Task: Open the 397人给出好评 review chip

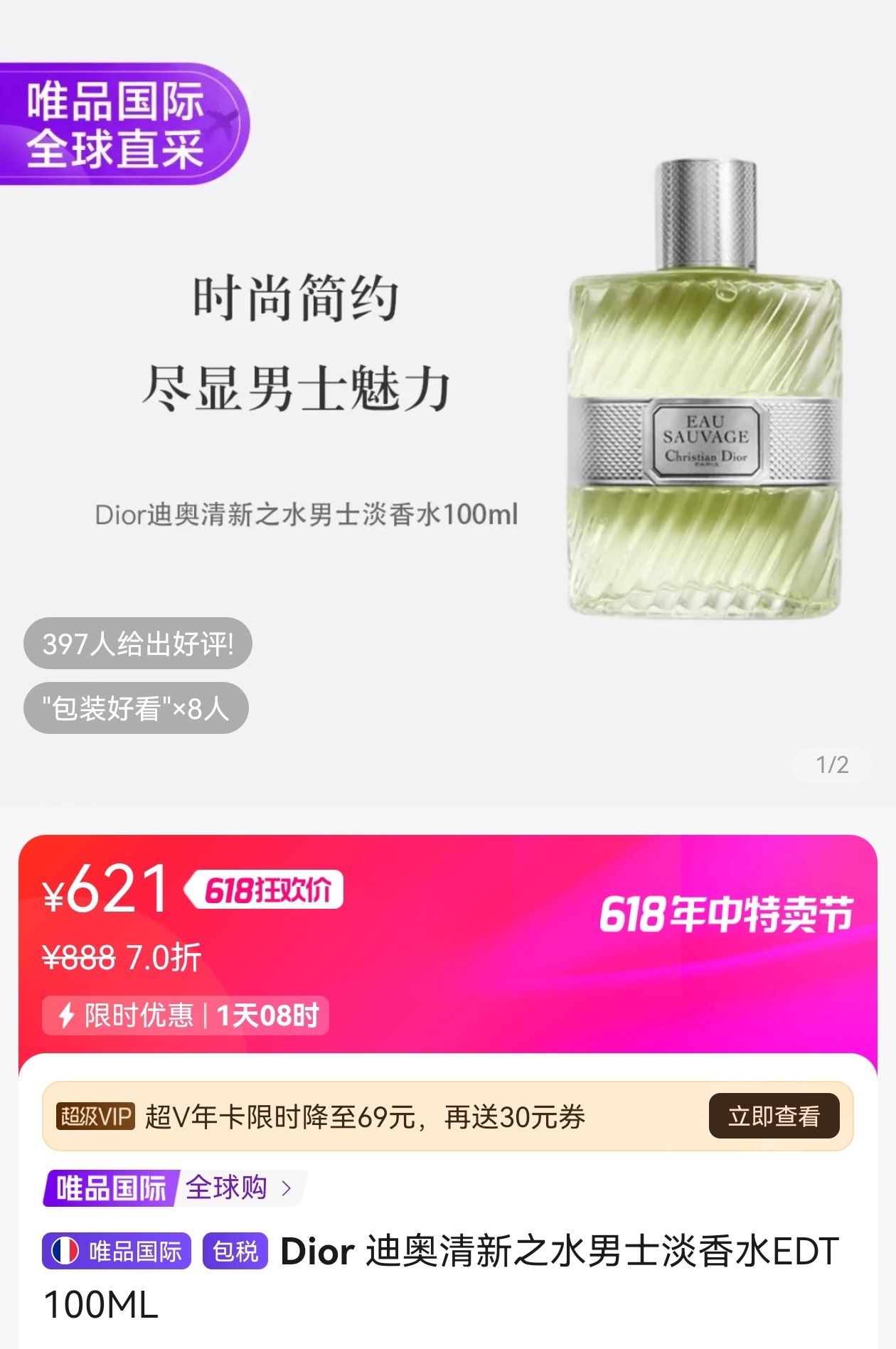Action: tap(137, 644)
